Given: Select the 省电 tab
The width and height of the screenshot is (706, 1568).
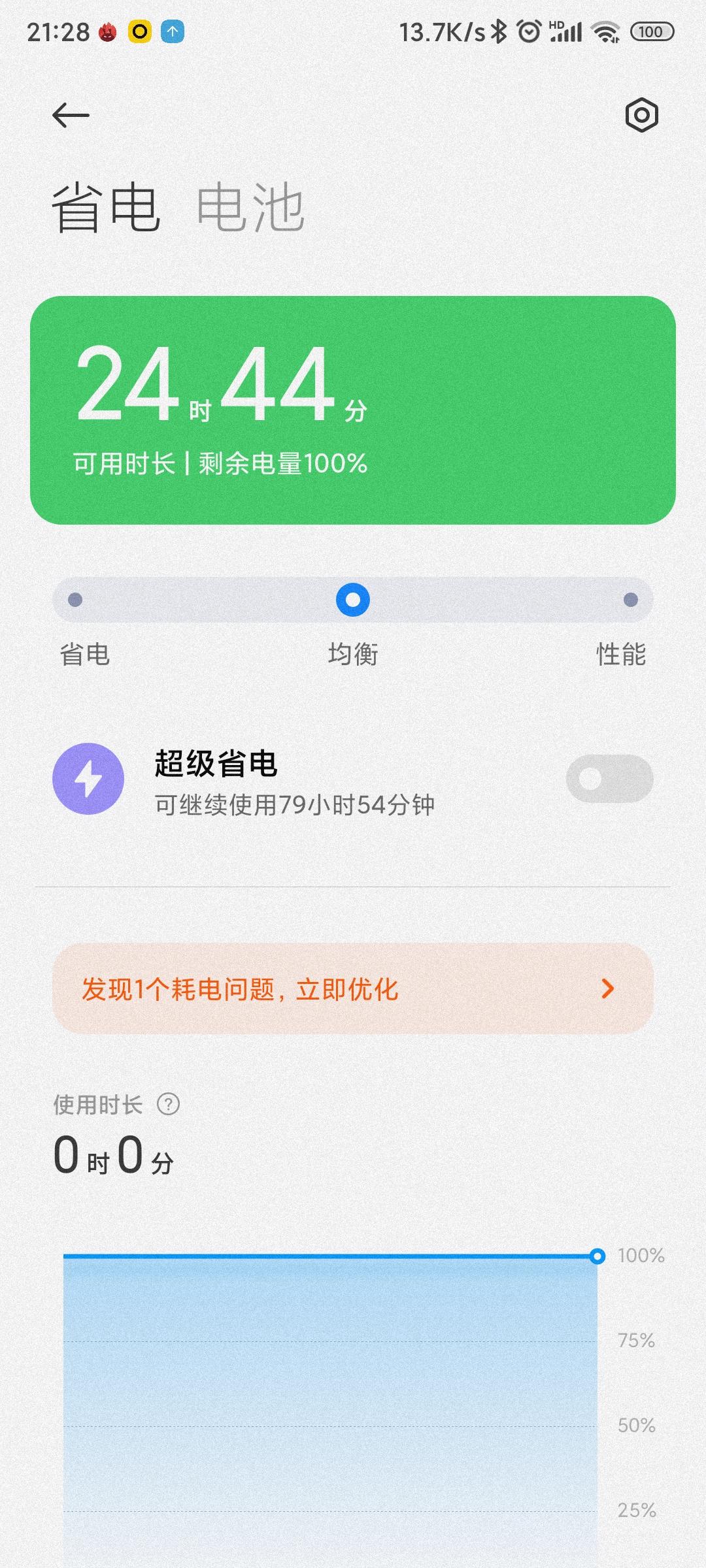Looking at the screenshot, I should coord(106,208).
